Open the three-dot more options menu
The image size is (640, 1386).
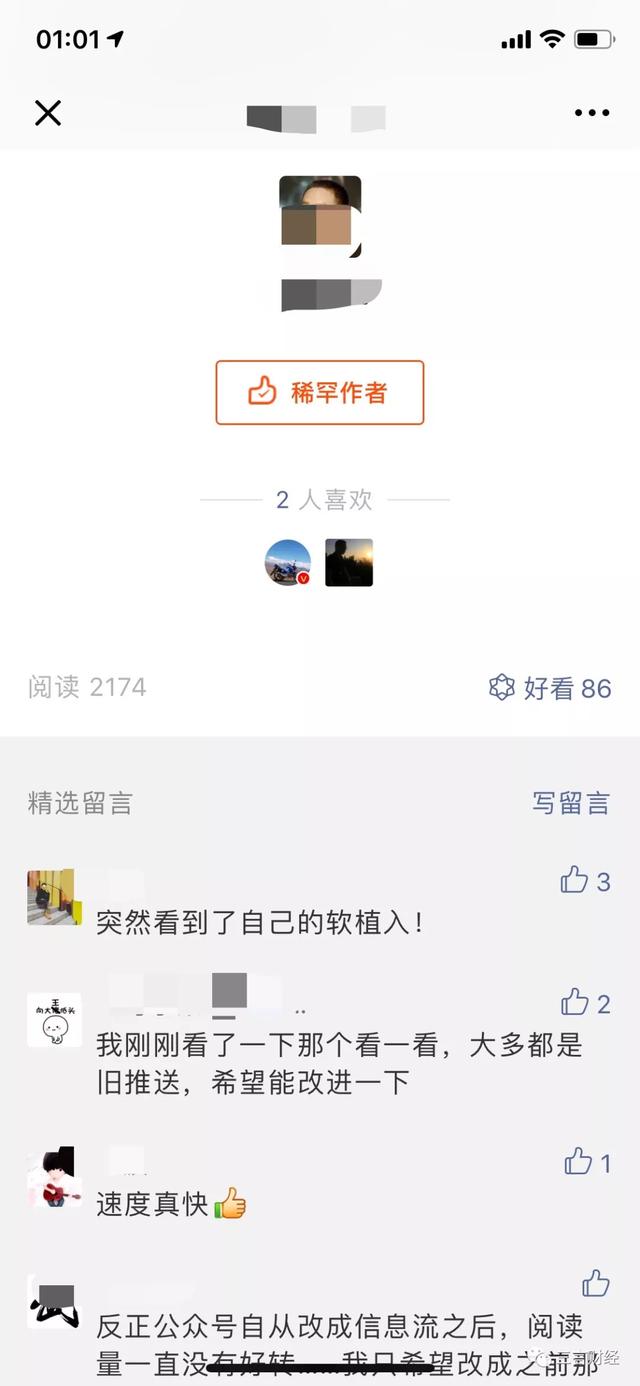click(x=592, y=113)
